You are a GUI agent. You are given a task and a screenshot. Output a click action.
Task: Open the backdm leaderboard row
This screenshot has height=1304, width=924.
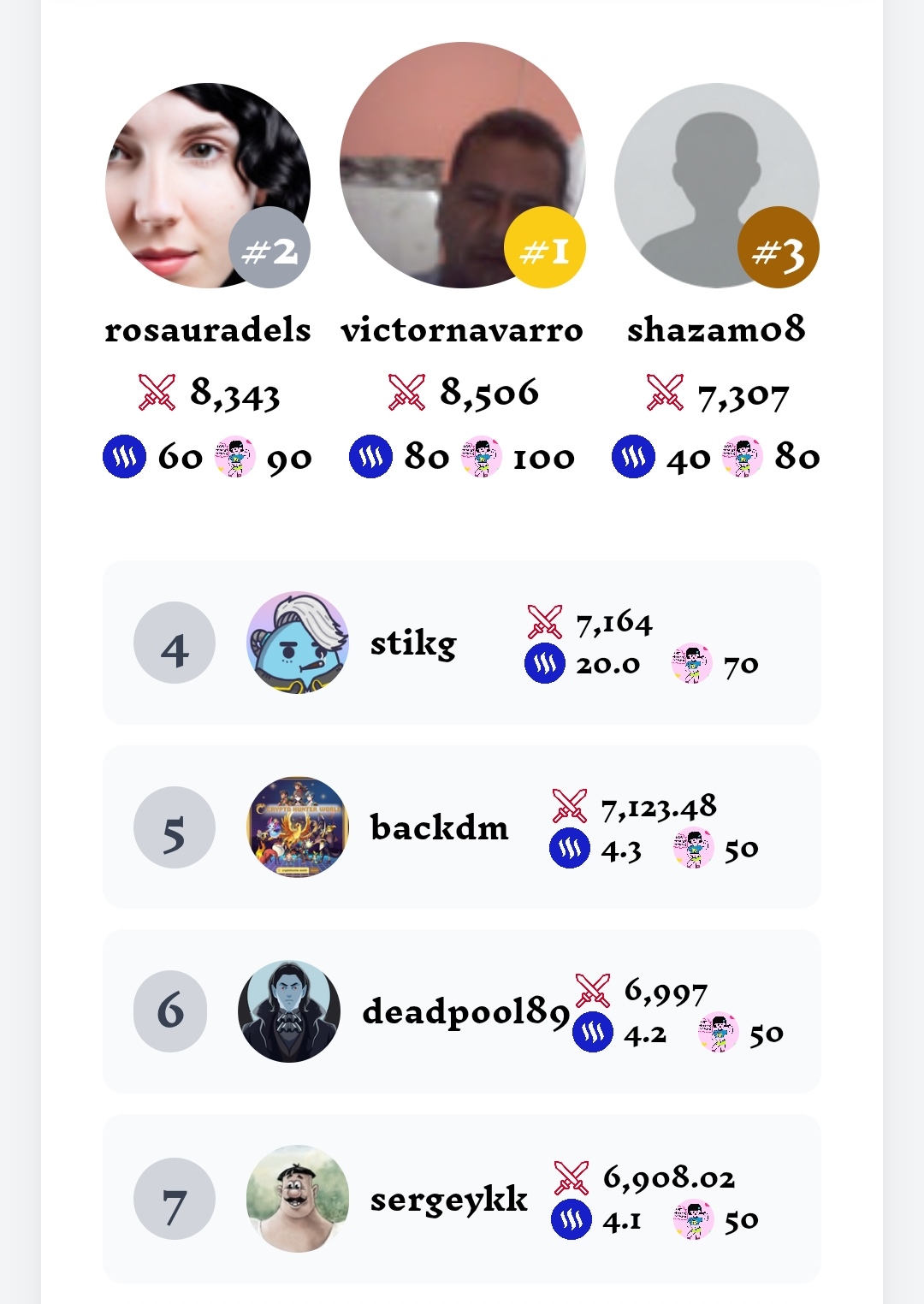click(462, 827)
